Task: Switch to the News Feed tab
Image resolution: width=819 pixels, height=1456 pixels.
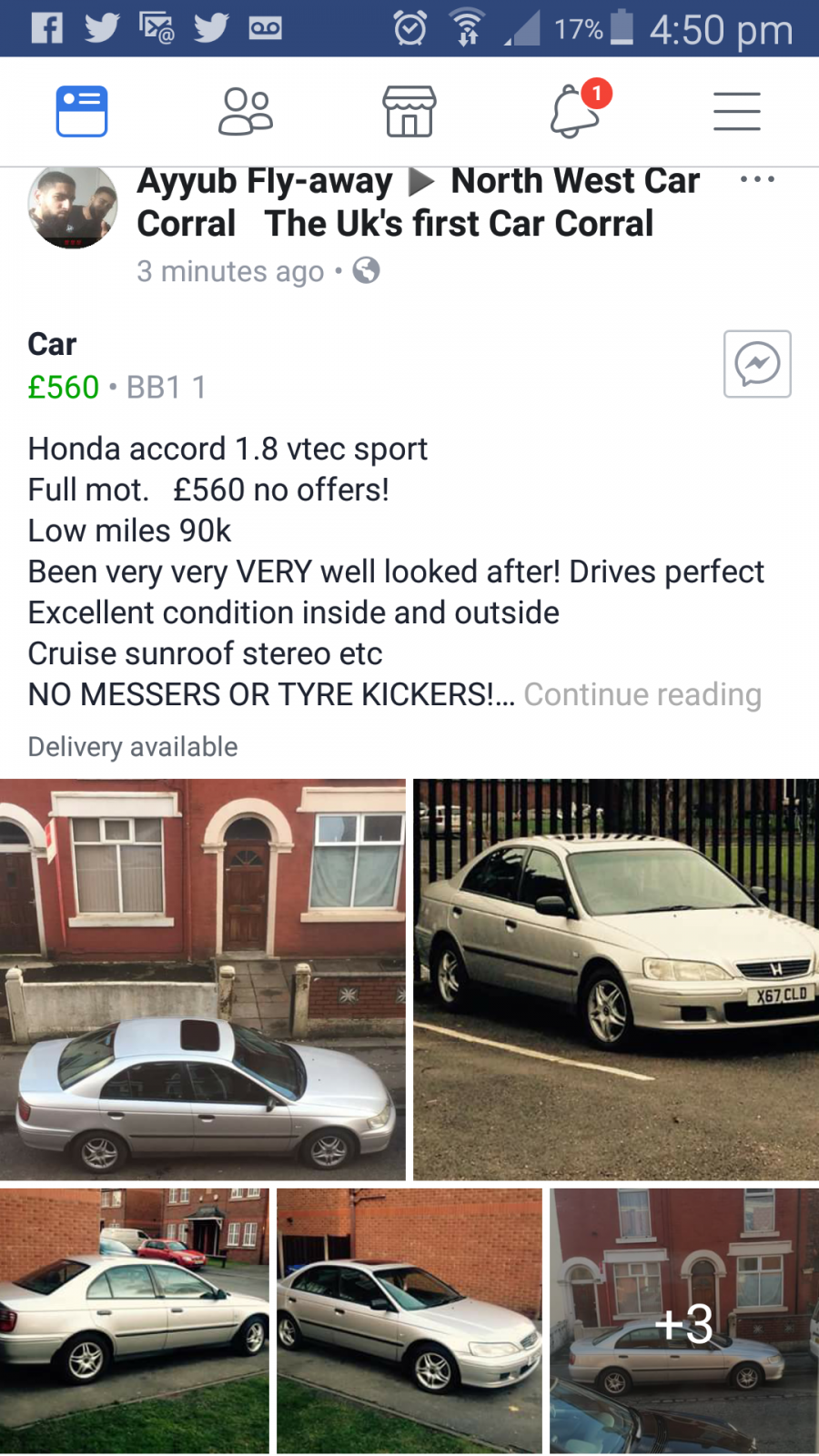Action: click(x=82, y=112)
